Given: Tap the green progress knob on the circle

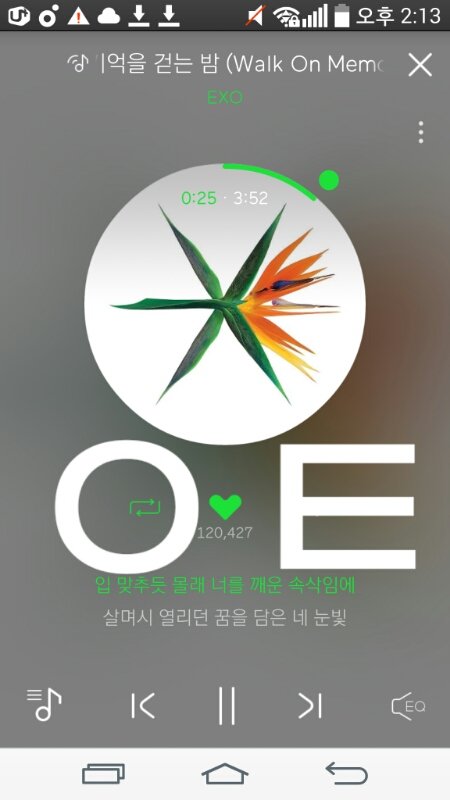Looking at the screenshot, I should click(329, 180).
